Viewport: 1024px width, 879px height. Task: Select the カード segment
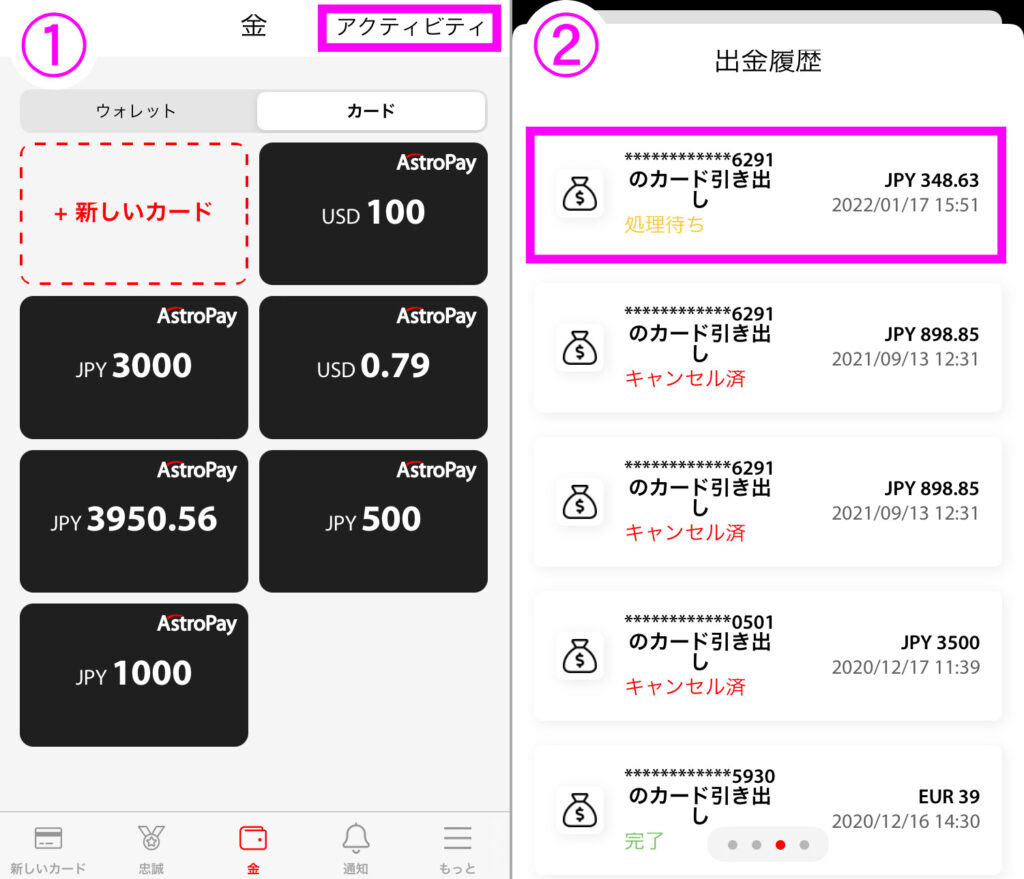(x=371, y=111)
